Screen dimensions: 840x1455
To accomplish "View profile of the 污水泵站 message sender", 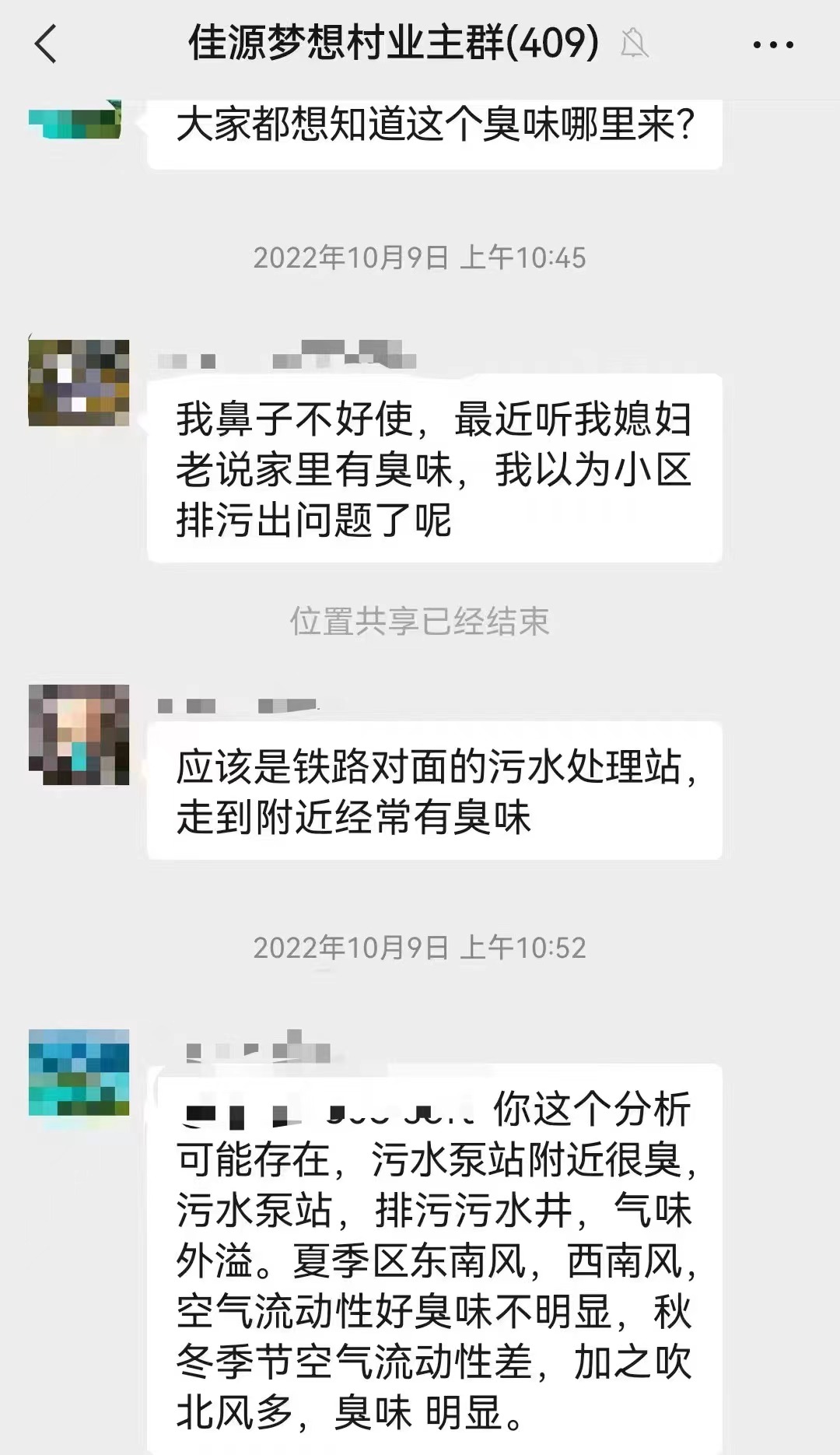I will (x=79, y=1072).
